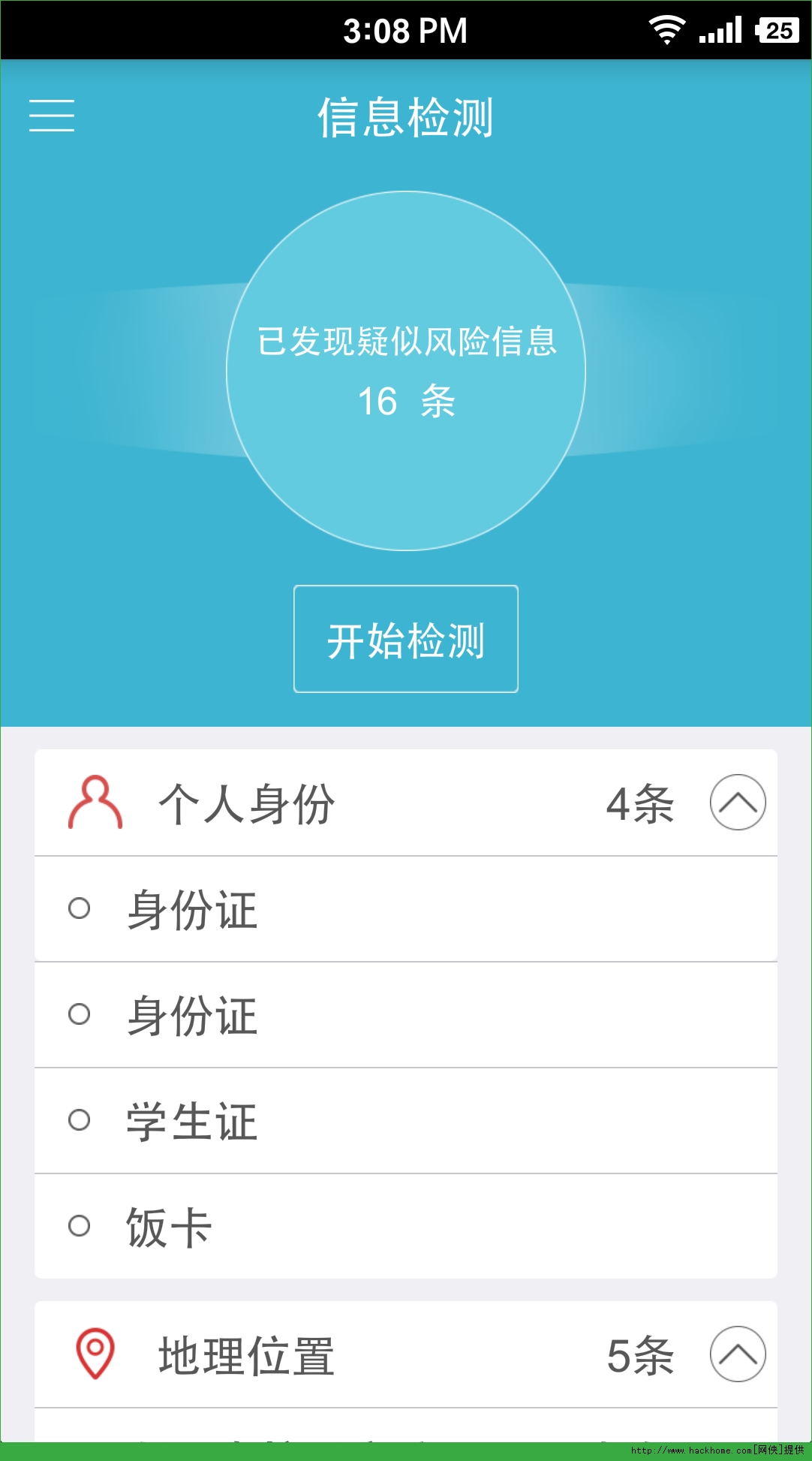This screenshot has width=812, height=1461.
Task: Open the hamburger drawer menu
Action: (x=52, y=116)
